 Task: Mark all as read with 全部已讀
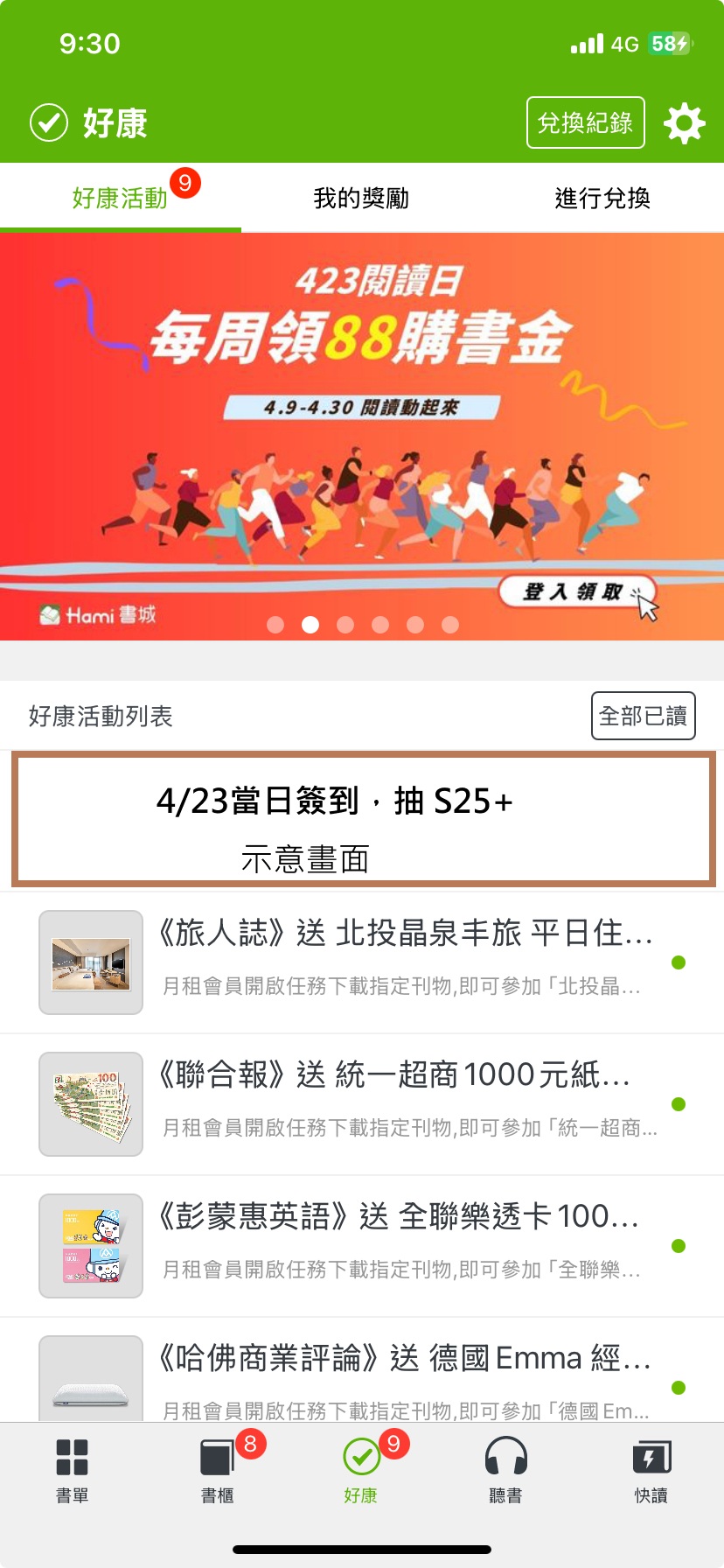pos(643,716)
